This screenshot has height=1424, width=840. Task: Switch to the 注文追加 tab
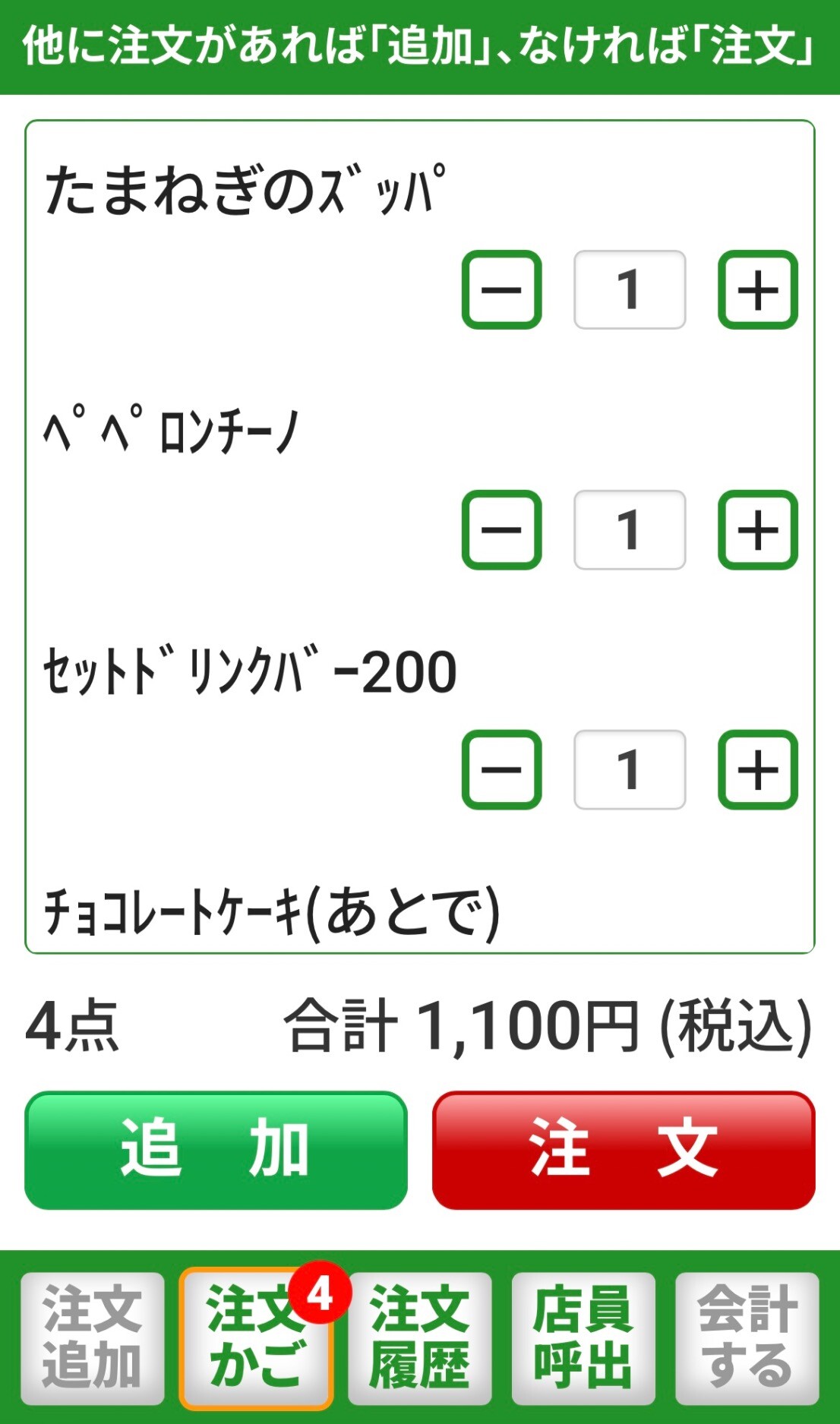(x=92, y=1338)
